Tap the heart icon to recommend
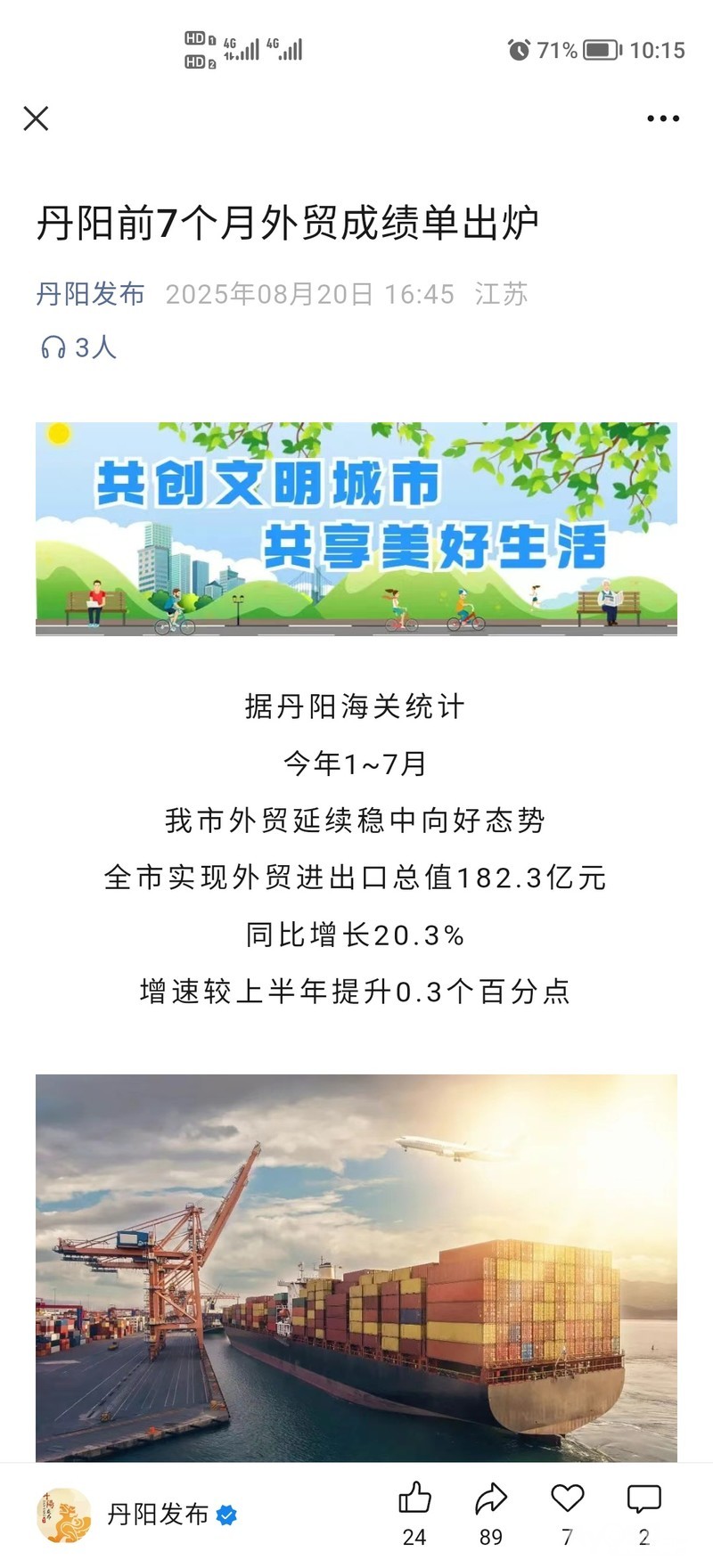Viewport: 713px width, 1568px height. [x=568, y=1499]
